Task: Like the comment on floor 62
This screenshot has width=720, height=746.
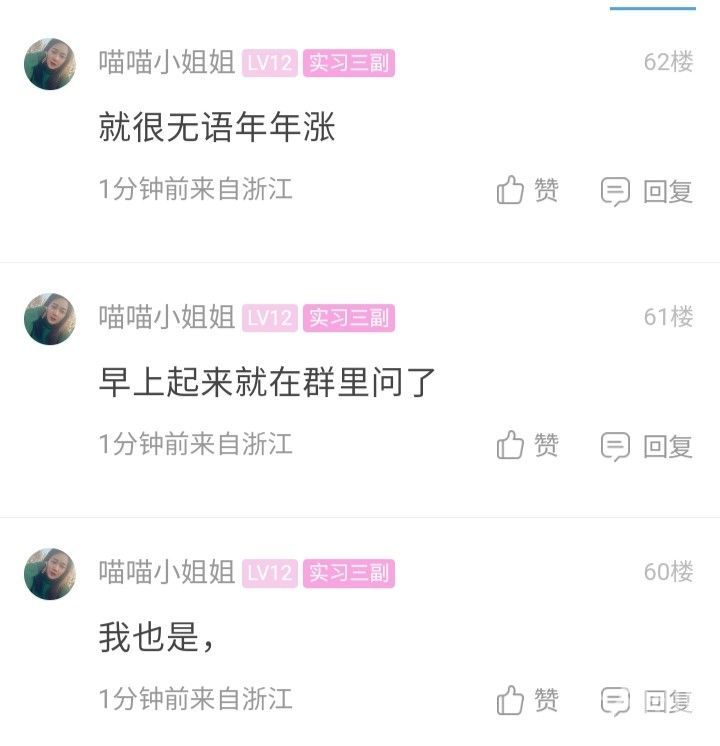Action: (x=527, y=190)
